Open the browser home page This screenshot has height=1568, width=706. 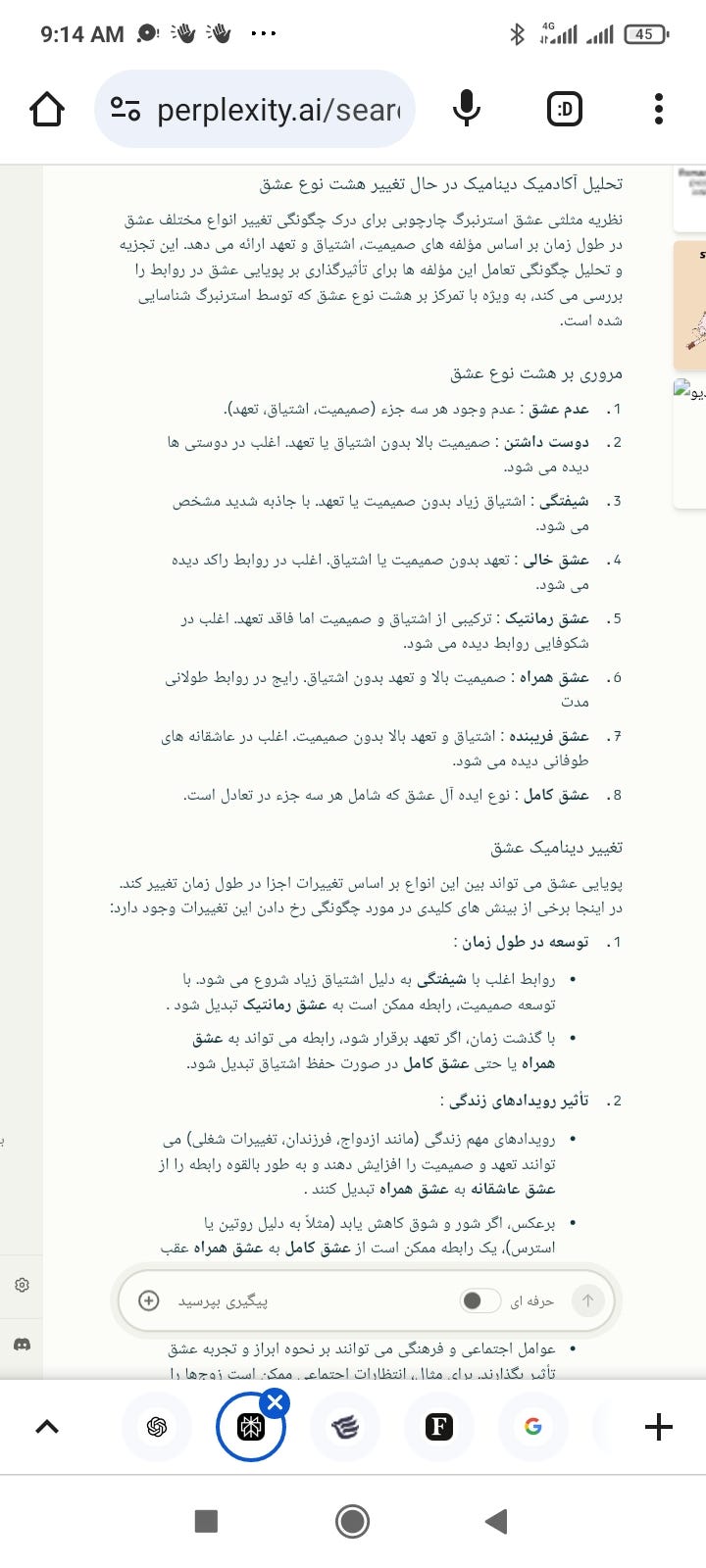pos(47,109)
